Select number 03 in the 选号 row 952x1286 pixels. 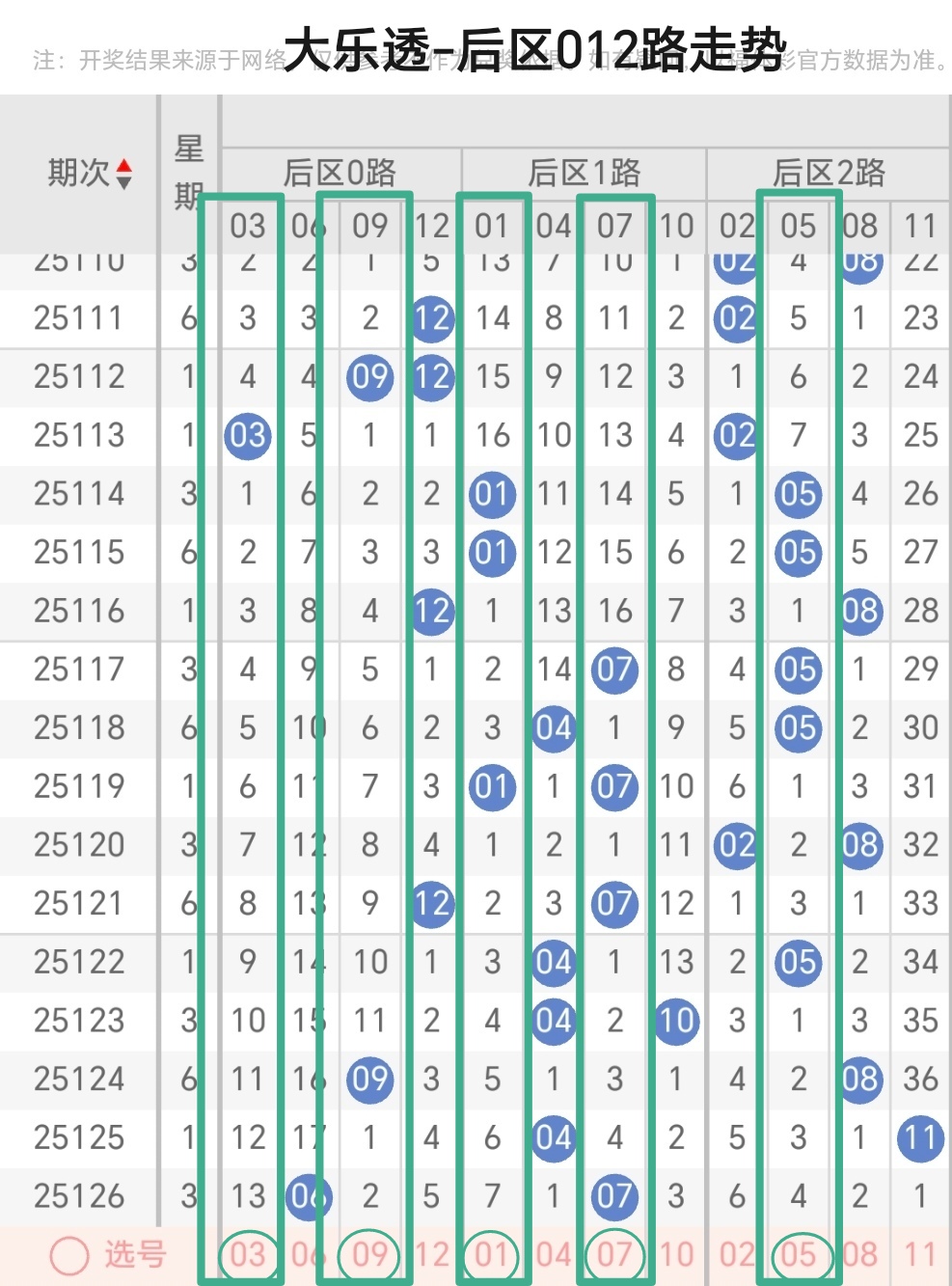248,1254
